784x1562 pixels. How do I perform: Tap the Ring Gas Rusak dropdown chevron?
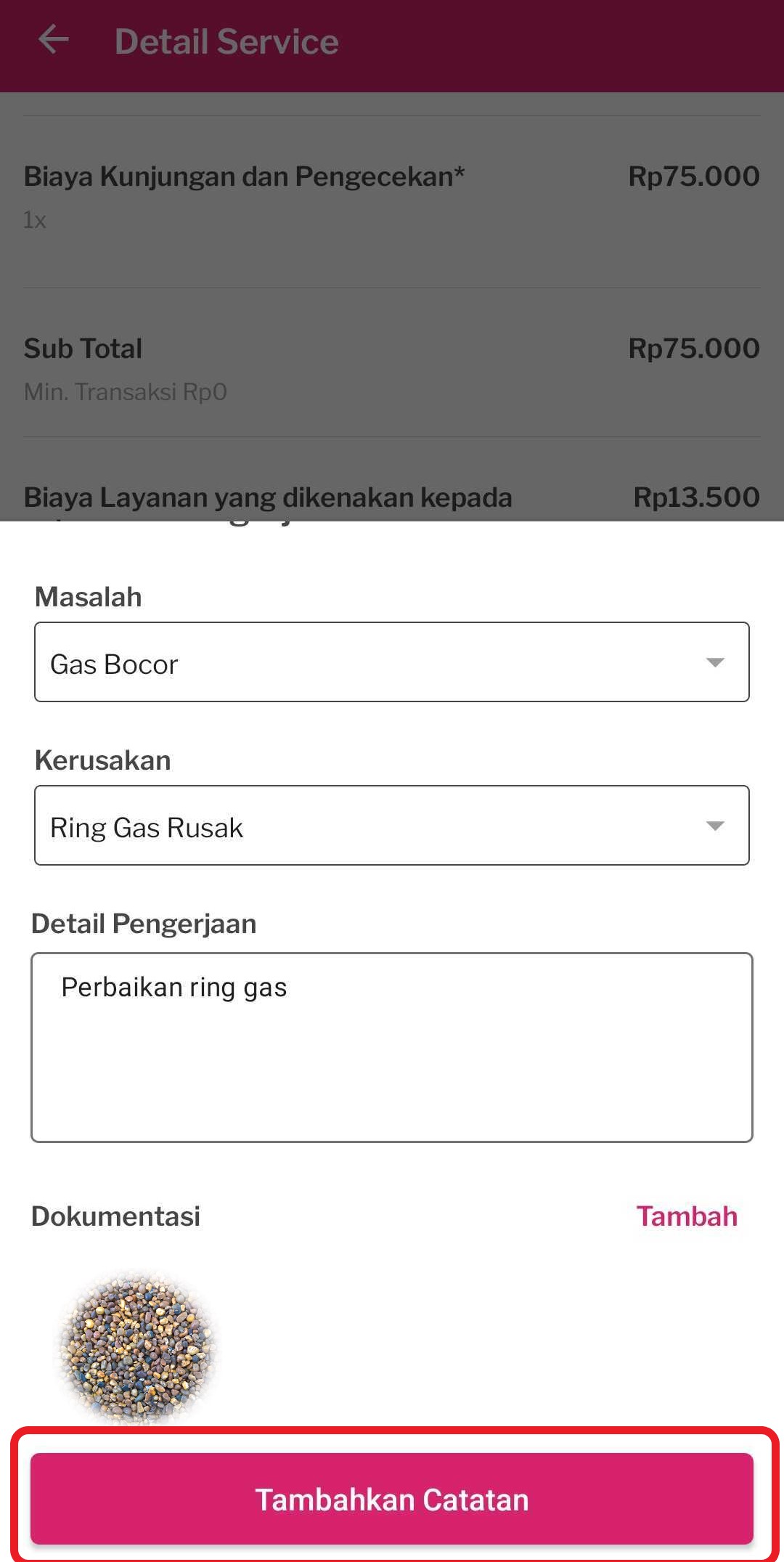pos(716,826)
